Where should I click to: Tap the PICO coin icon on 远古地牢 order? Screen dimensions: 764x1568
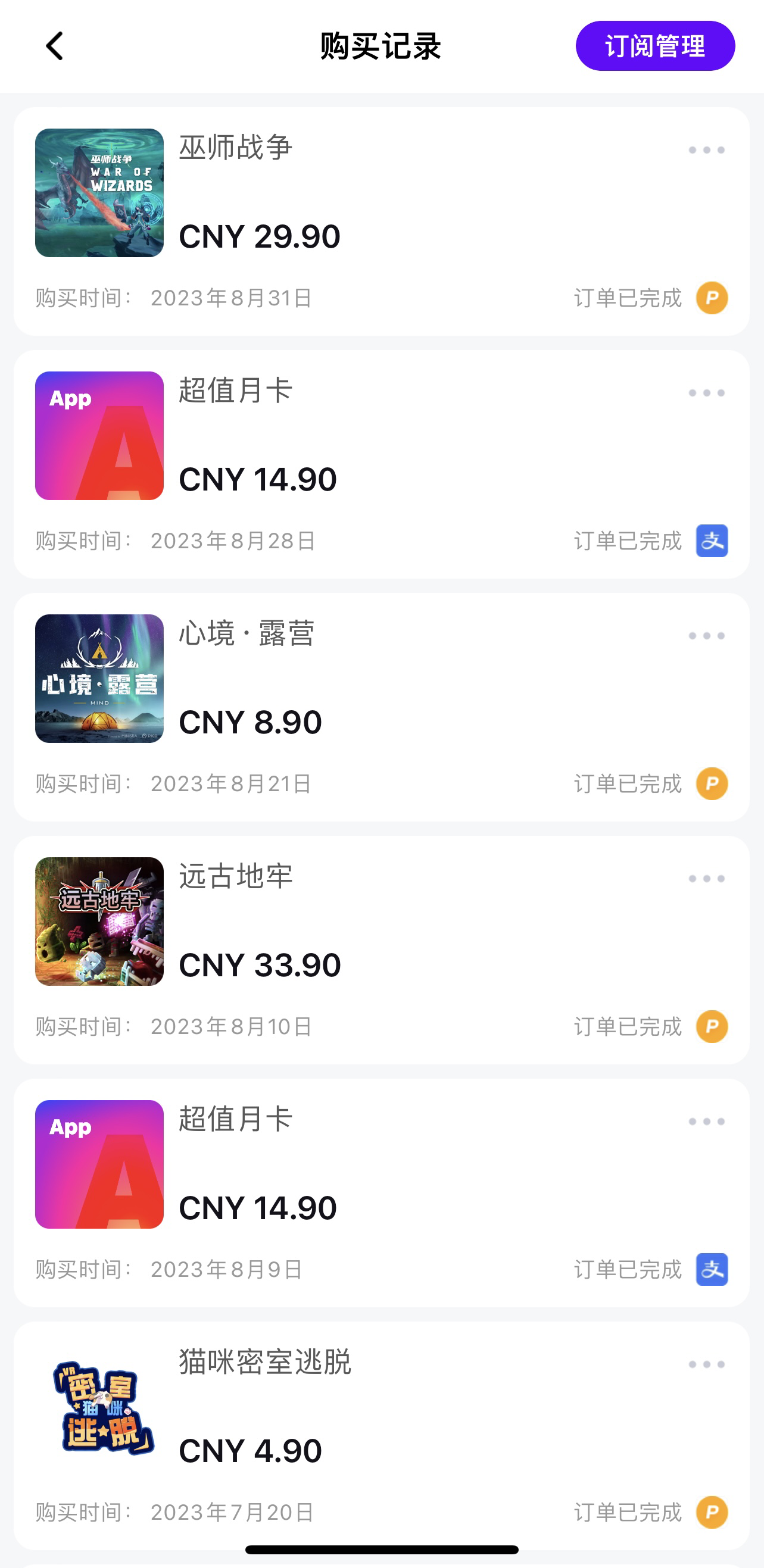[711, 1026]
